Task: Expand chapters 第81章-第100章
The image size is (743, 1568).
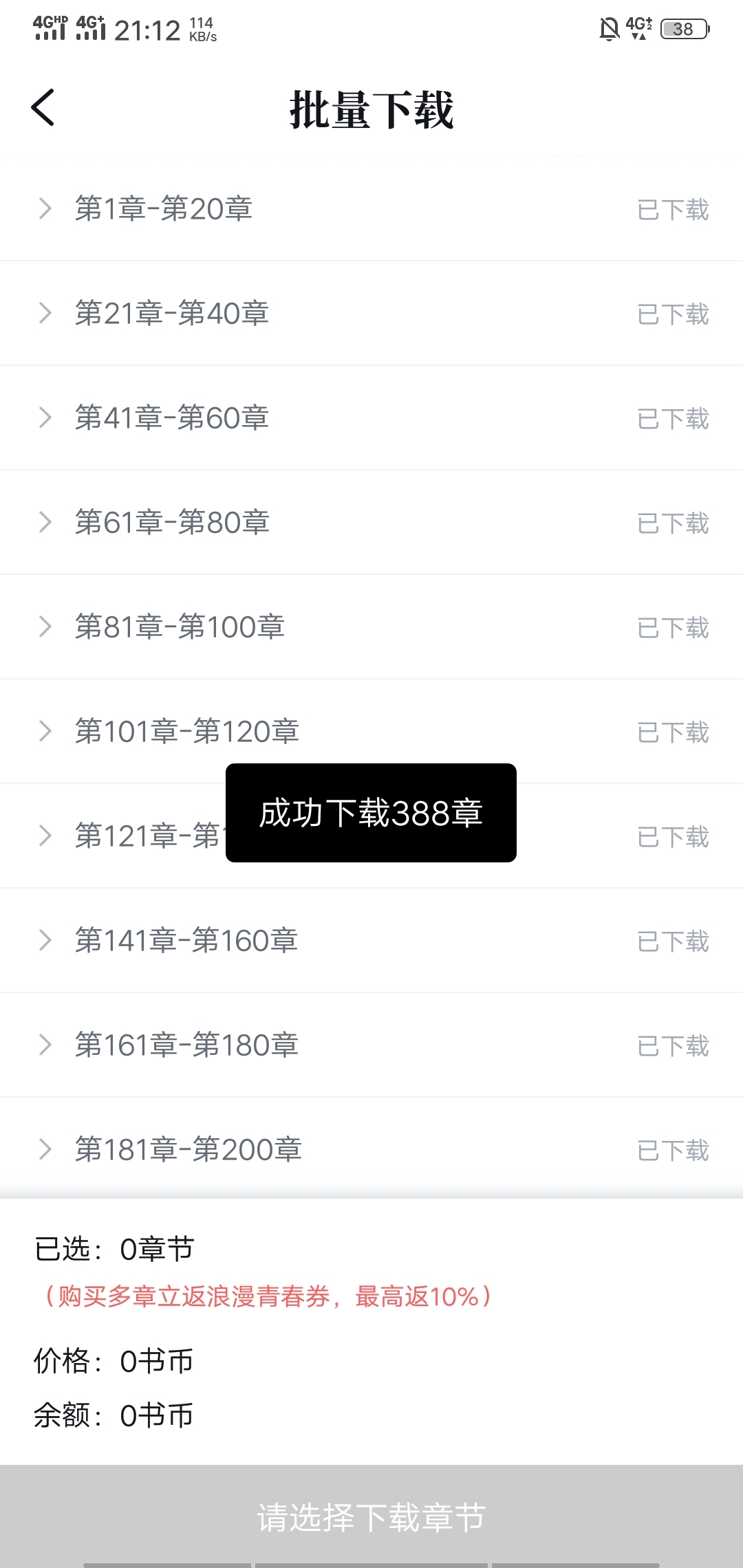Action: coord(45,627)
